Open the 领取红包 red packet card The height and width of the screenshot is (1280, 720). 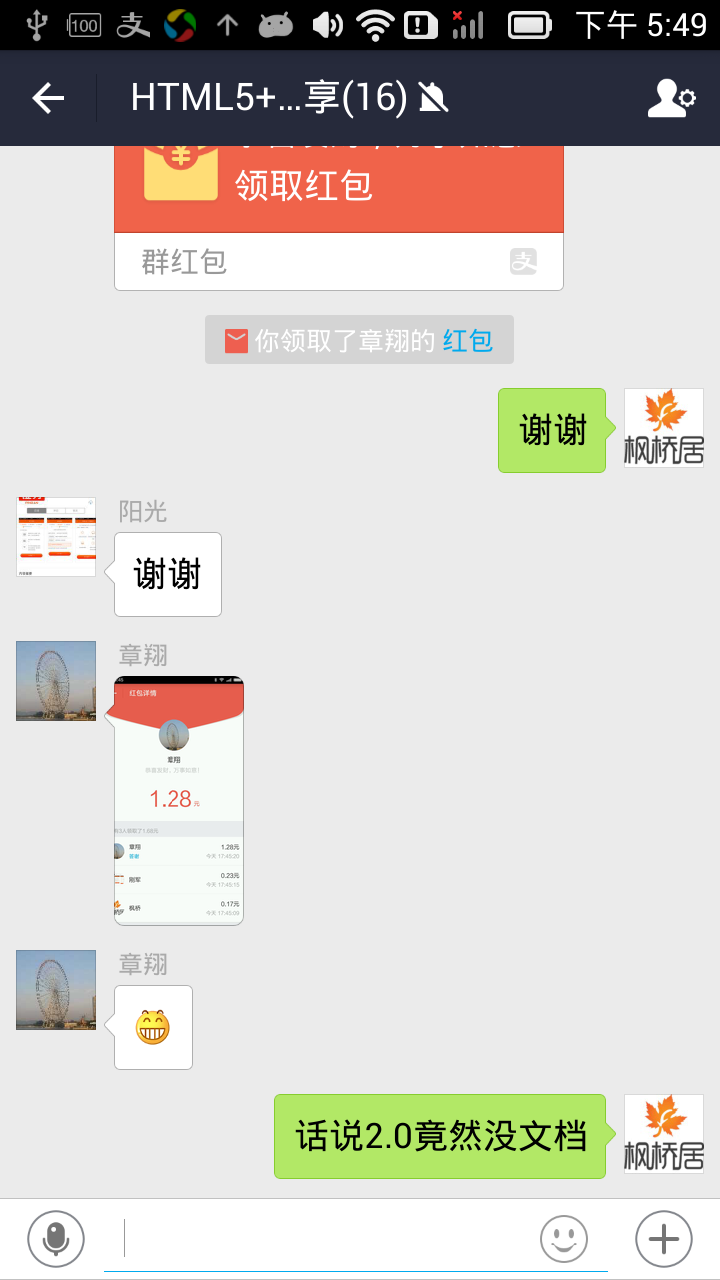(x=339, y=217)
